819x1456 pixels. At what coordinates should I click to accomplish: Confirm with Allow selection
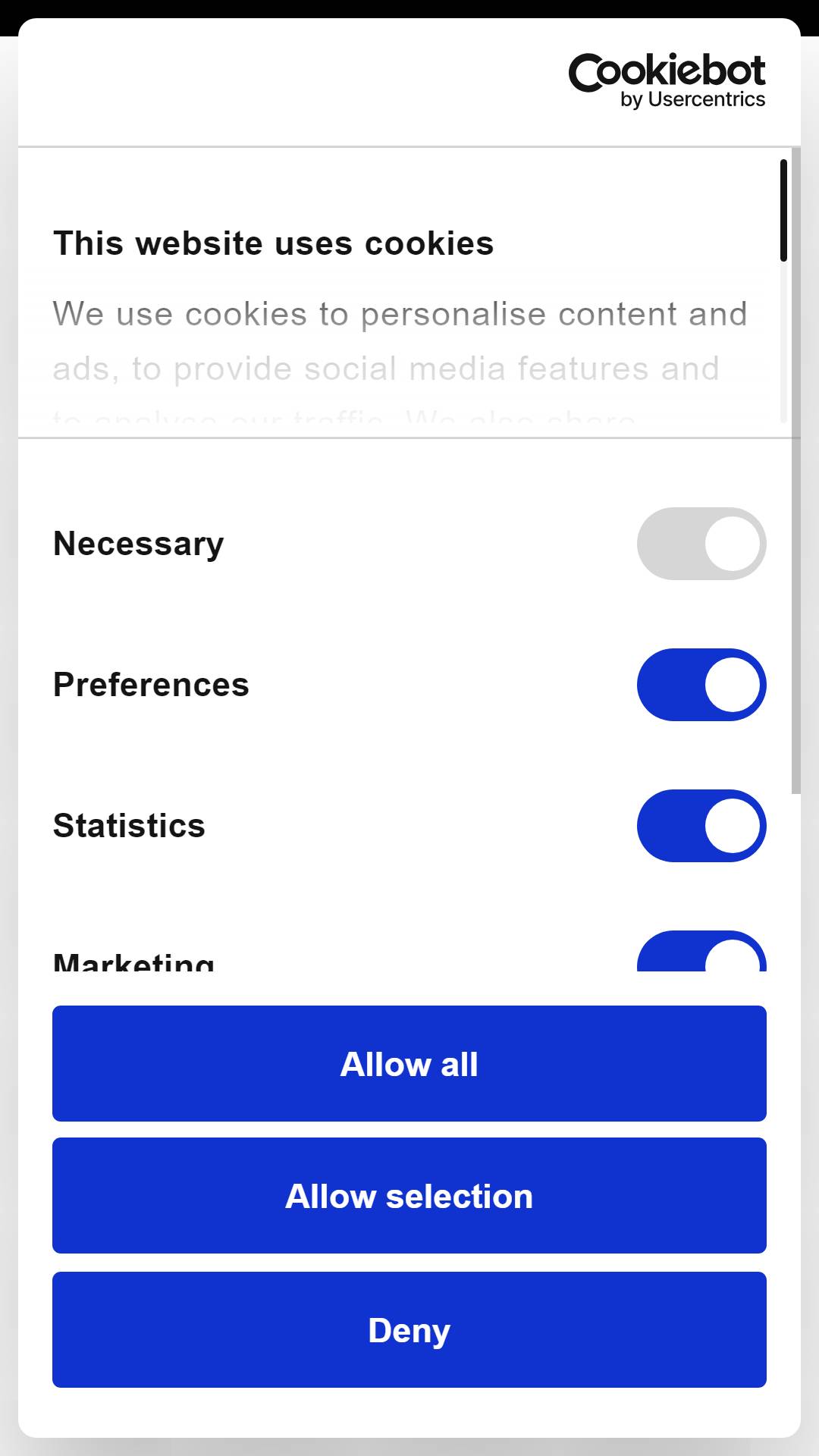(x=409, y=1195)
